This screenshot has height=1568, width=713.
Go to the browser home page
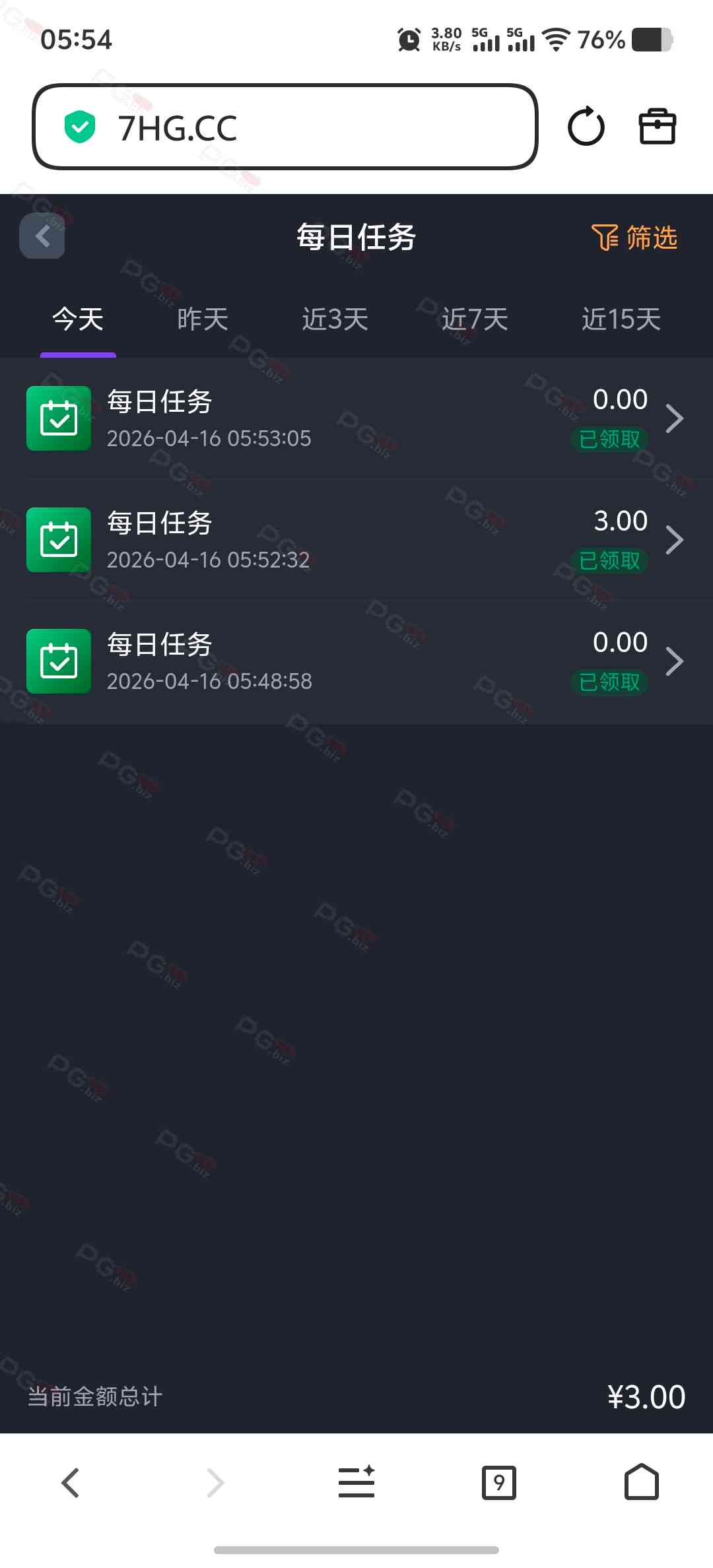pyautogui.click(x=641, y=1483)
